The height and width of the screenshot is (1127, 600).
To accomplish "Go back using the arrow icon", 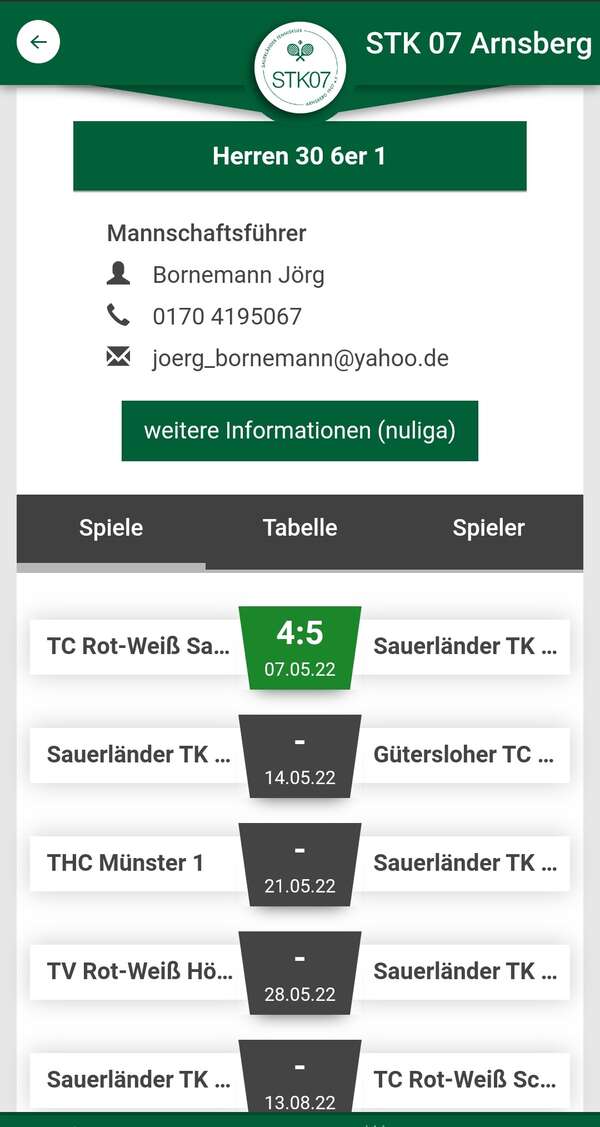I will (x=39, y=42).
